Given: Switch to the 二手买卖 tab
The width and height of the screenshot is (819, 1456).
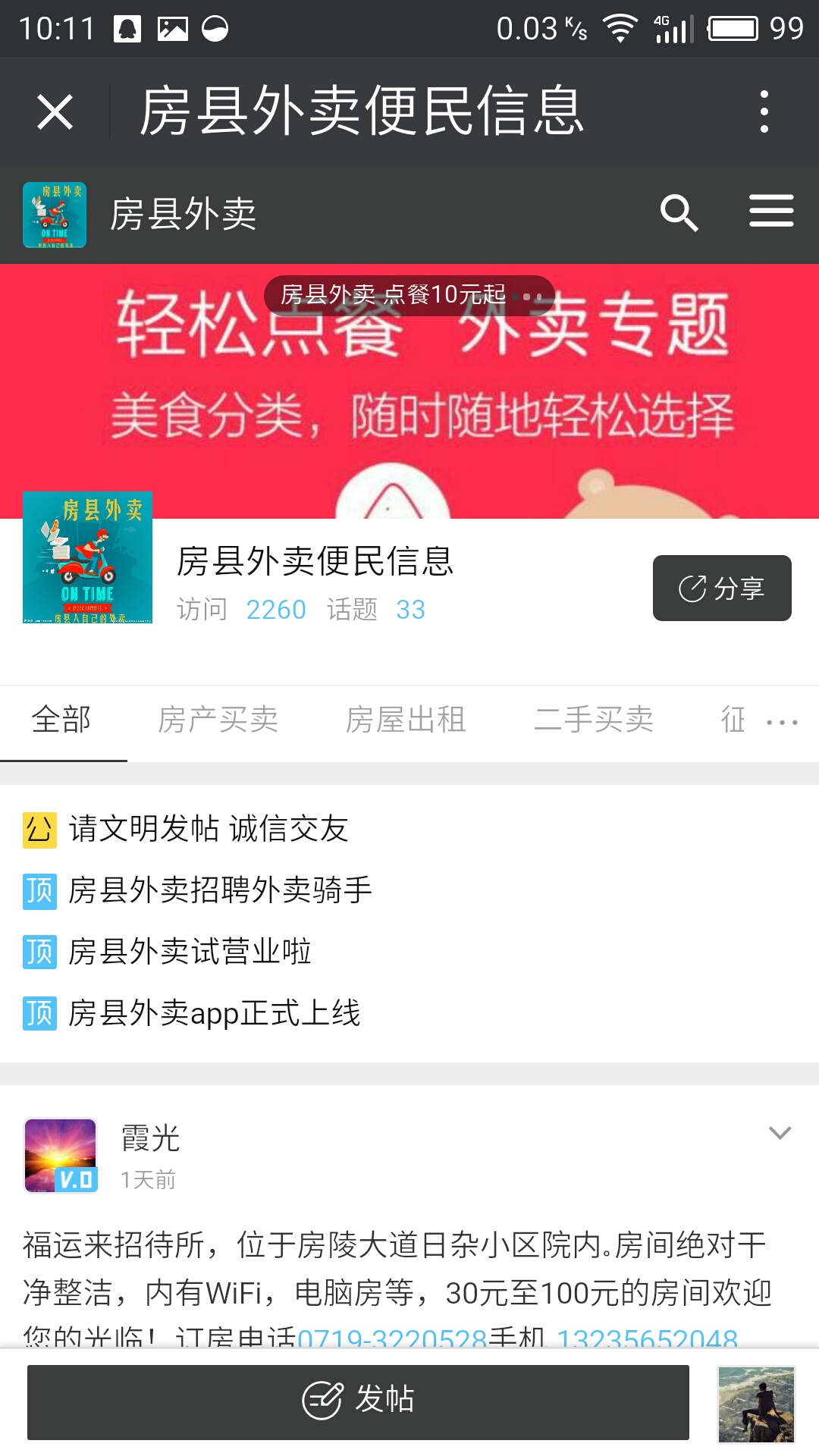Looking at the screenshot, I should point(594,720).
